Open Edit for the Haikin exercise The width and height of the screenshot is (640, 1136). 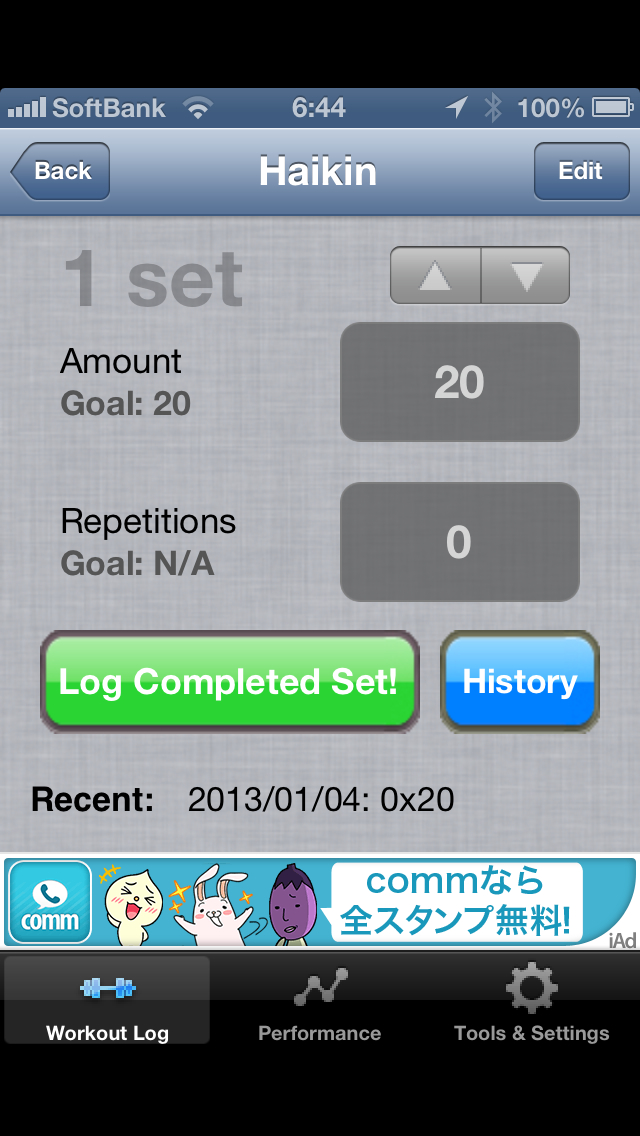(580, 172)
